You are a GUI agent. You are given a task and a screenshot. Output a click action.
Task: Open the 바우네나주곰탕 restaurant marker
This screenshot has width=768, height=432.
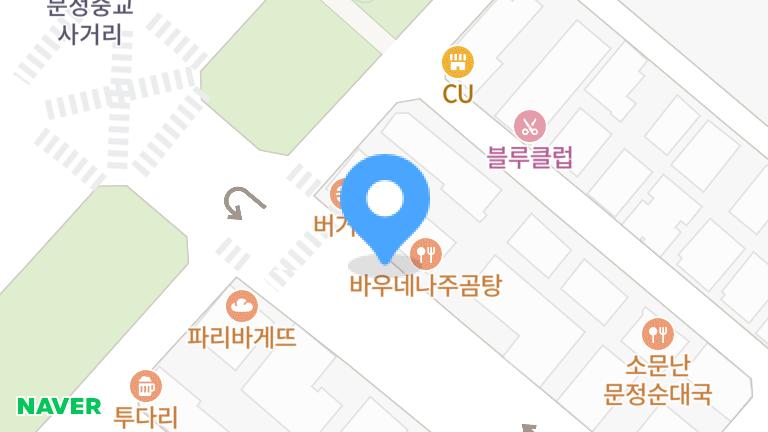click(x=426, y=254)
